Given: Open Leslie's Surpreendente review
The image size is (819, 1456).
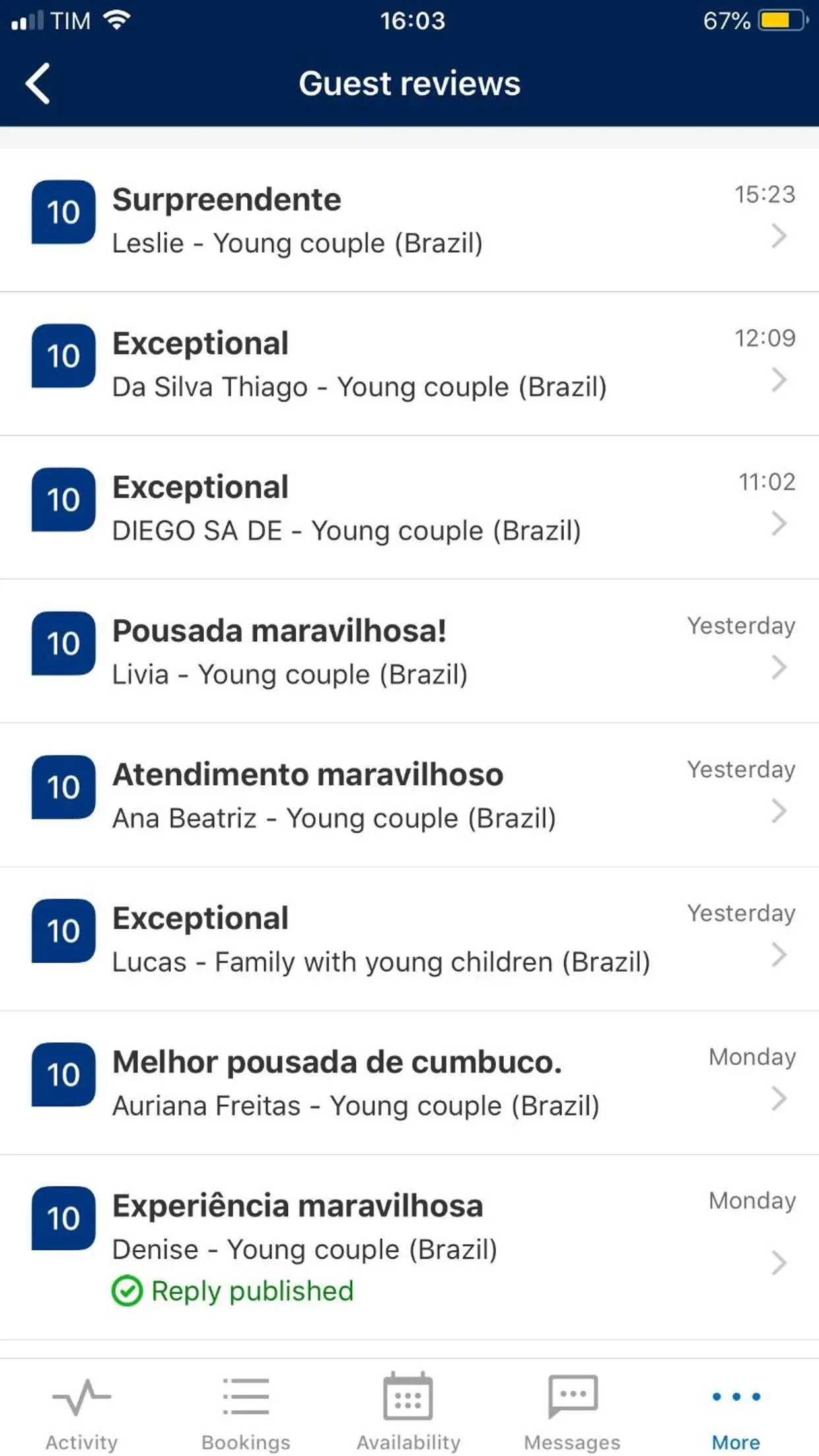Looking at the screenshot, I should [x=409, y=220].
